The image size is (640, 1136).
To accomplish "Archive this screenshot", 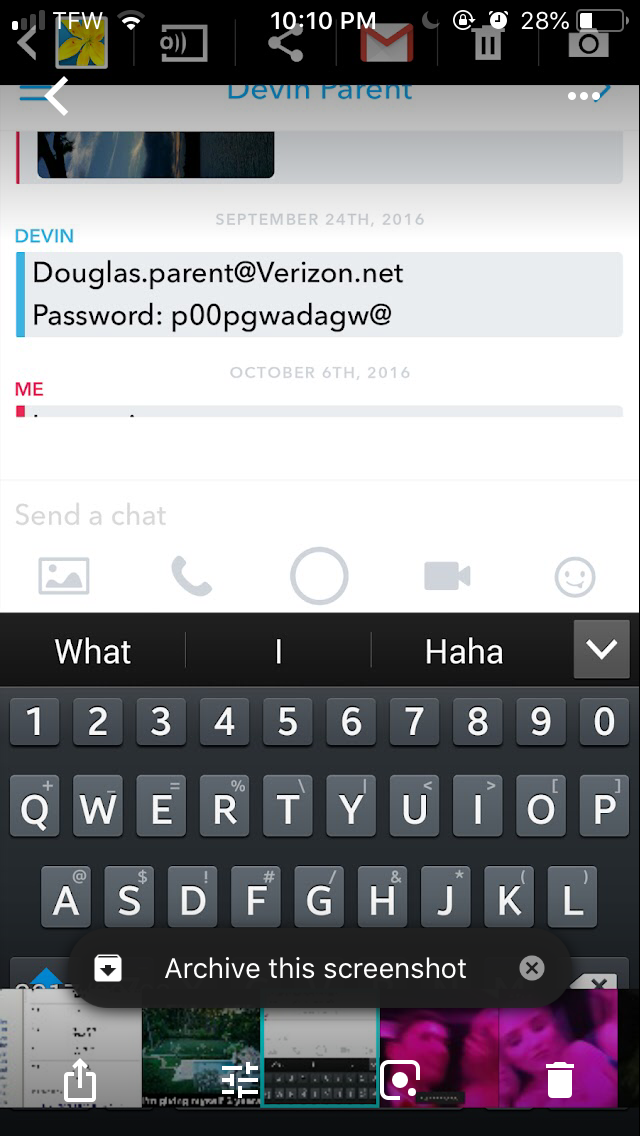I will [315, 968].
